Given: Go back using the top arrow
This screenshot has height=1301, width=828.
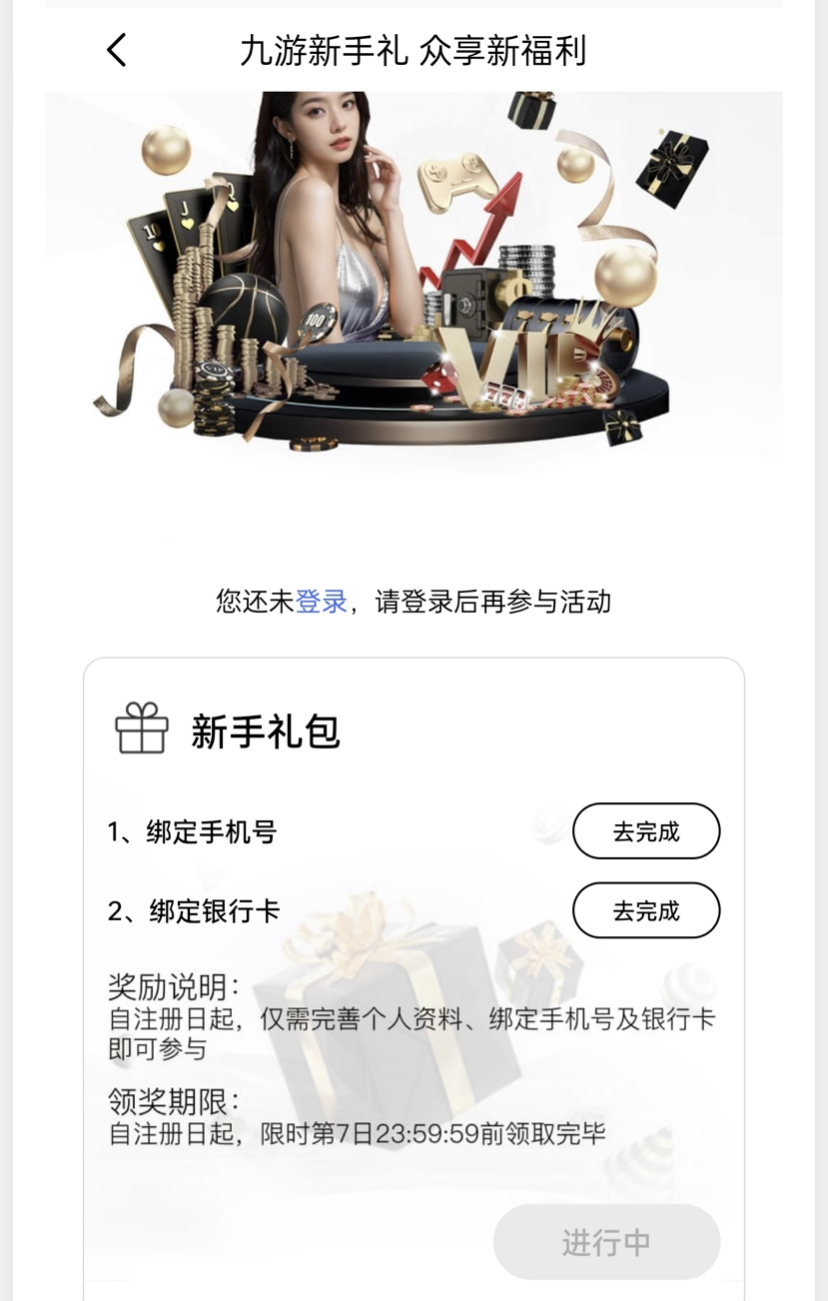Looking at the screenshot, I should (117, 49).
